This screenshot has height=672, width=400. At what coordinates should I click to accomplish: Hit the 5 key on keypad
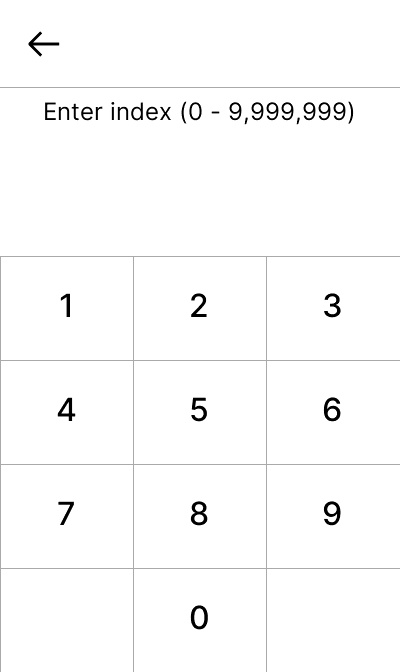[200, 412]
